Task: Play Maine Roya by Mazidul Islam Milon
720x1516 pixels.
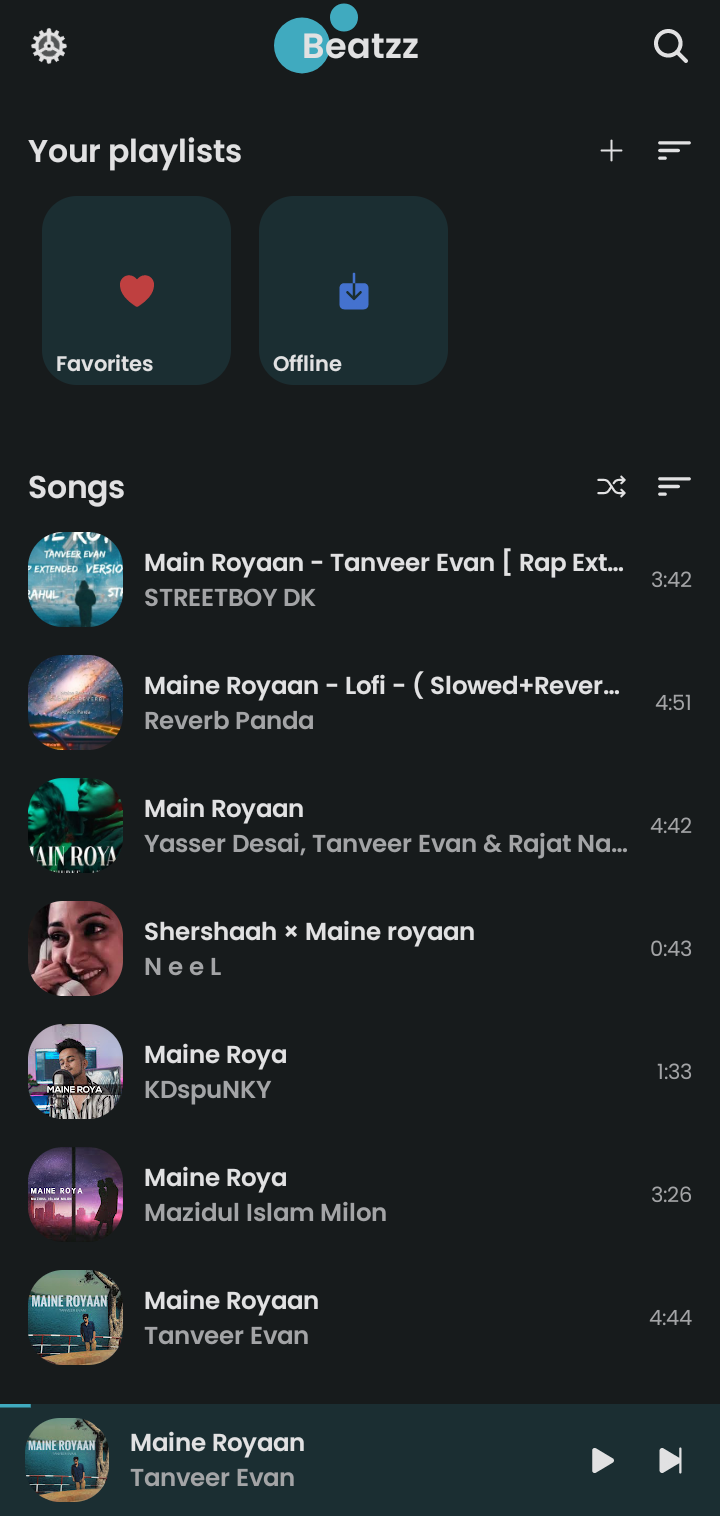Action: [360, 1195]
